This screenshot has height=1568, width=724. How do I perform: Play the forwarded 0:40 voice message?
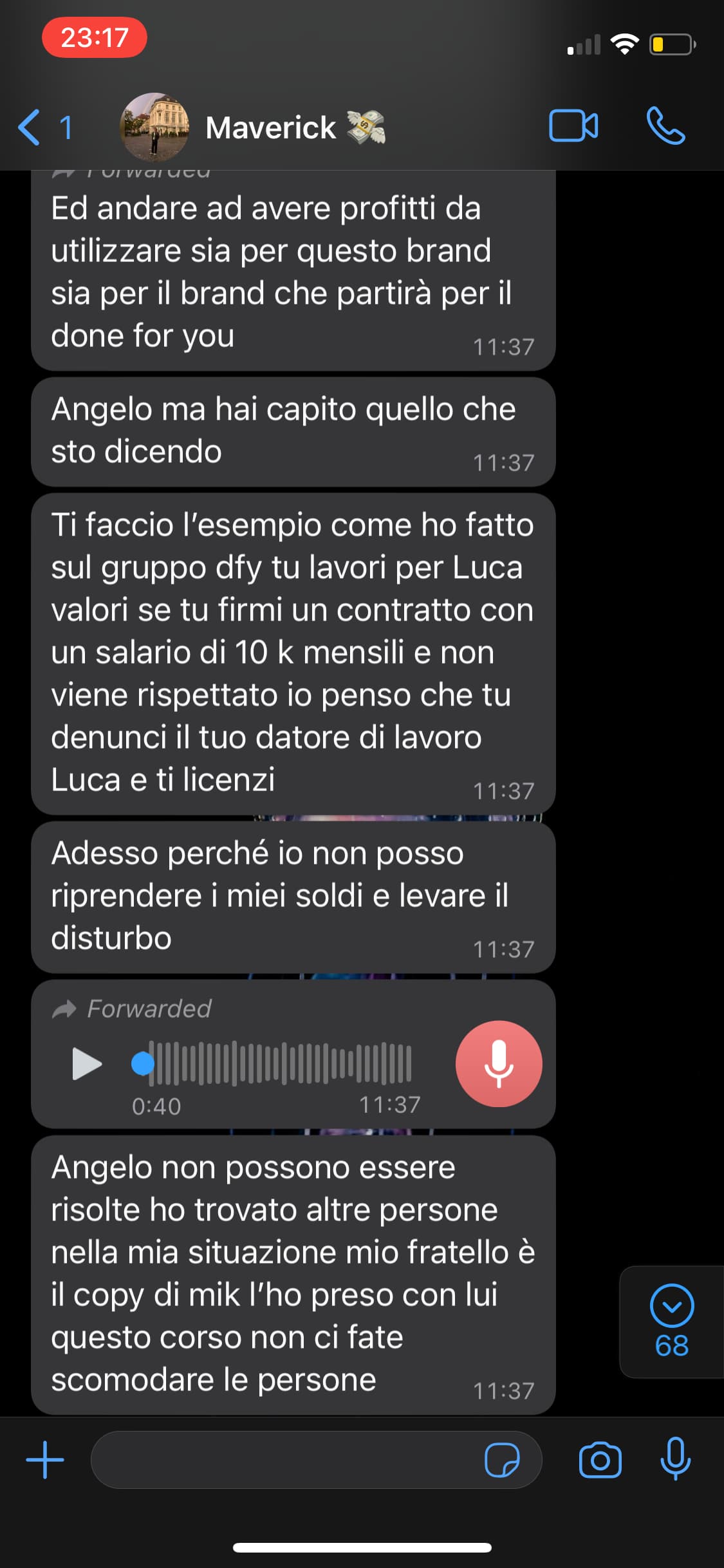pos(87,1063)
